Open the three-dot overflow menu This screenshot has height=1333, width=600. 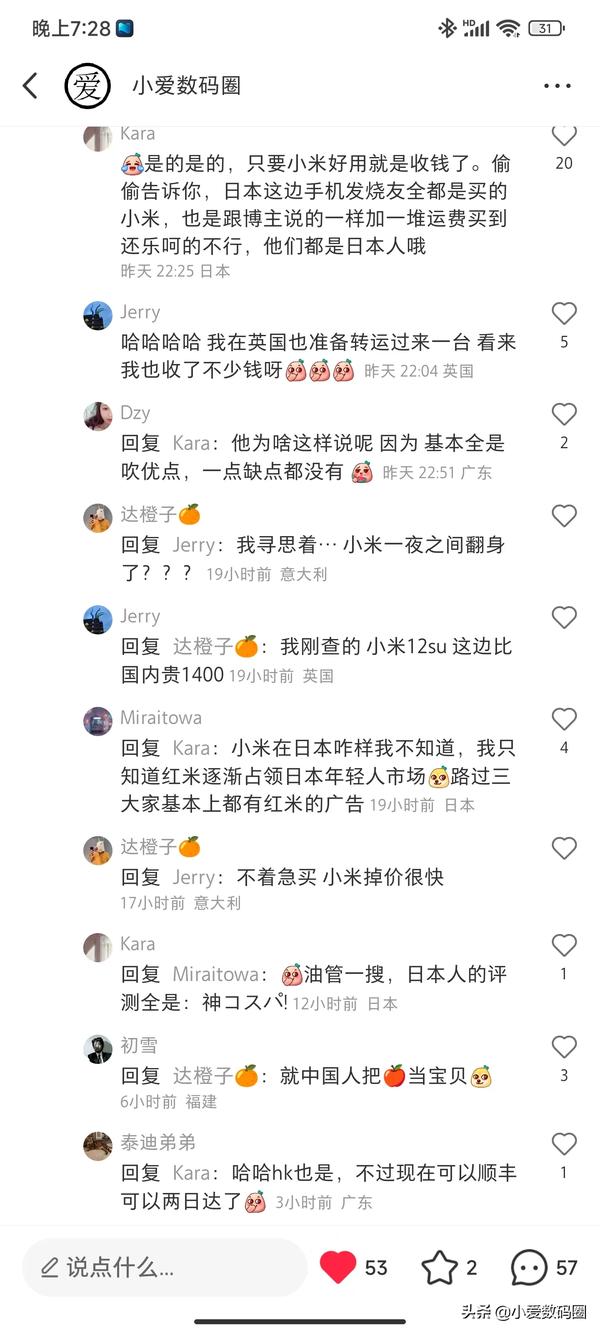click(x=557, y=86)
